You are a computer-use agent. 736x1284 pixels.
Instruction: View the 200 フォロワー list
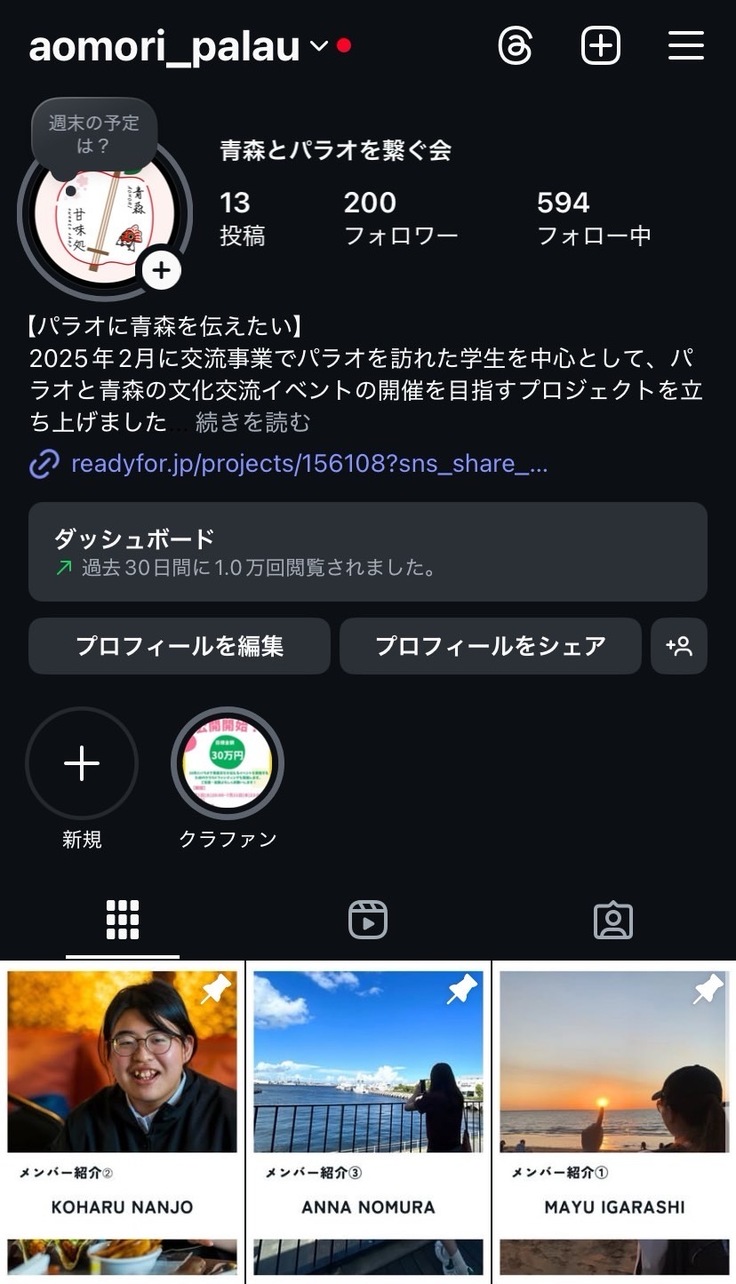point(400,218)
